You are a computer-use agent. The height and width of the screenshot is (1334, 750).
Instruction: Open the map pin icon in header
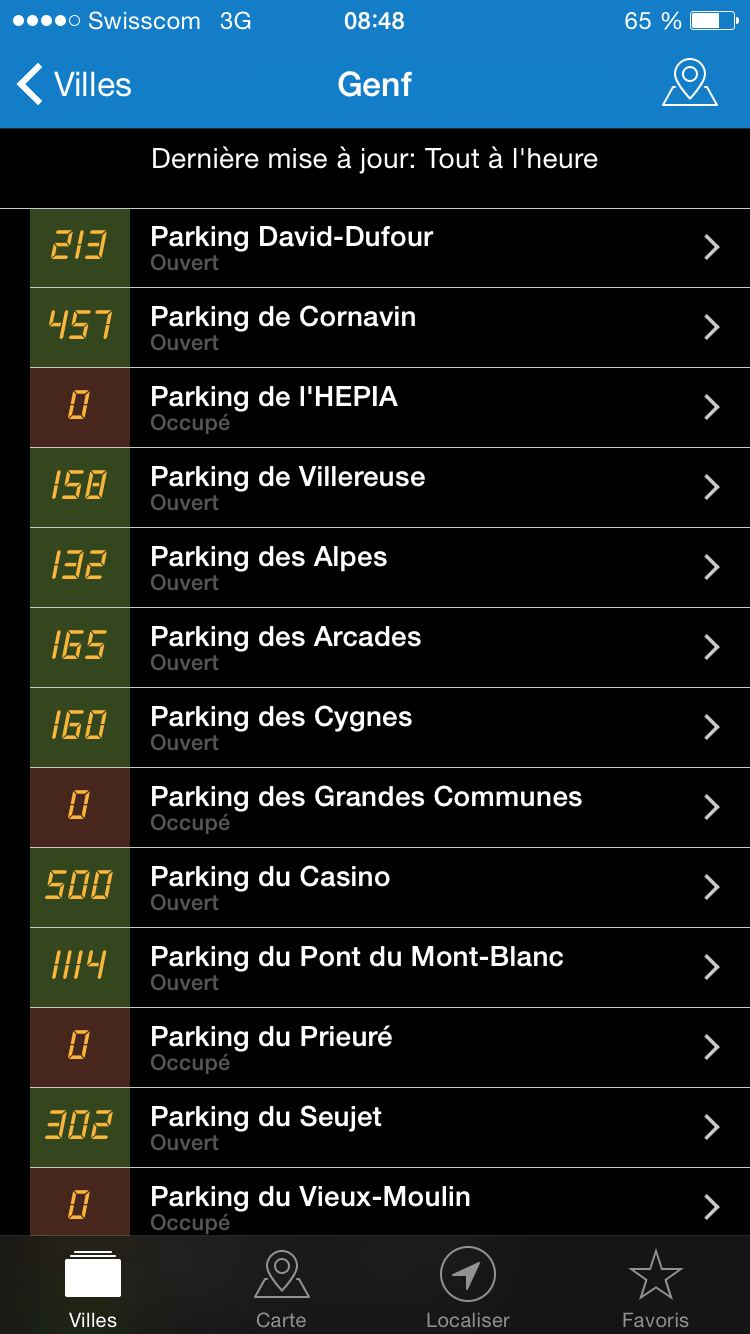pyautogui.click(x=690, y=83)
